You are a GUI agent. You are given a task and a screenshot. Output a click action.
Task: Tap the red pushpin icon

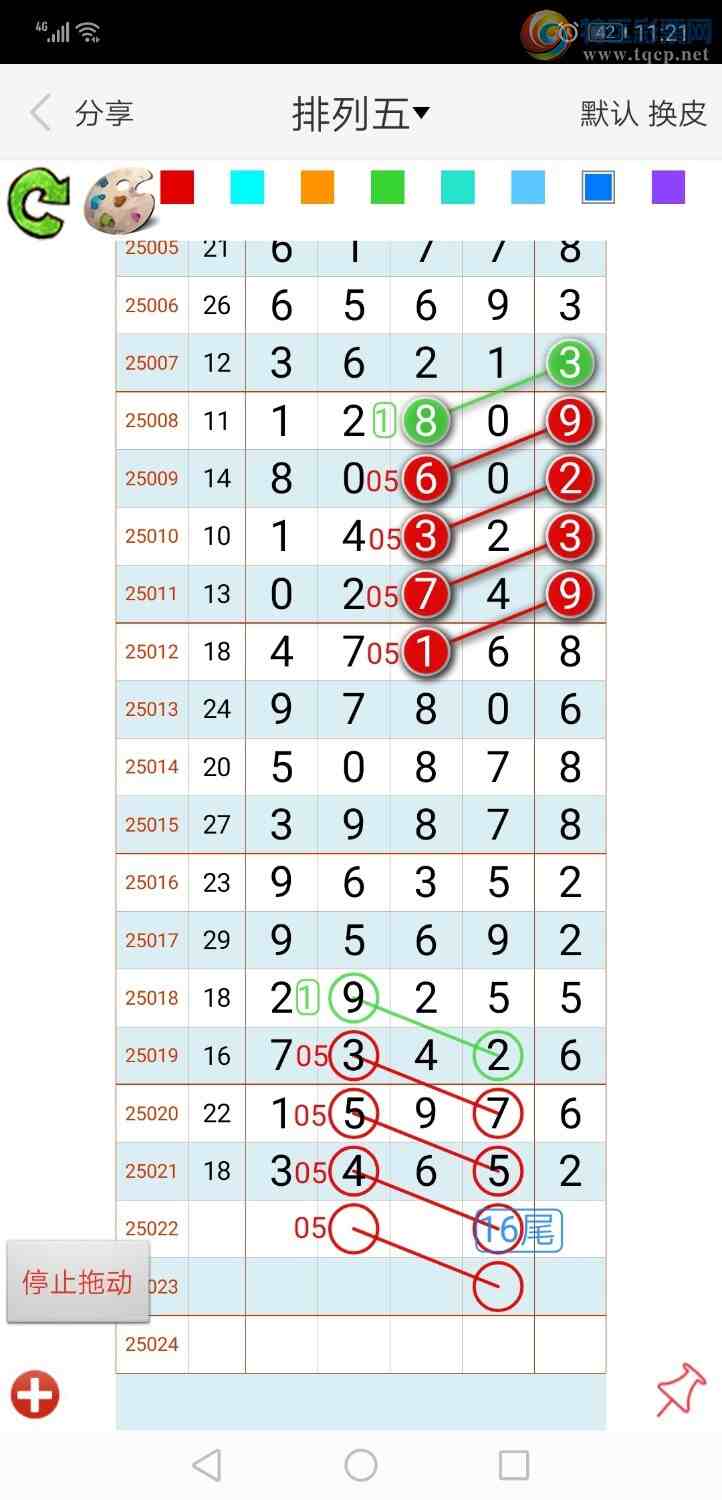[681, 1390]
